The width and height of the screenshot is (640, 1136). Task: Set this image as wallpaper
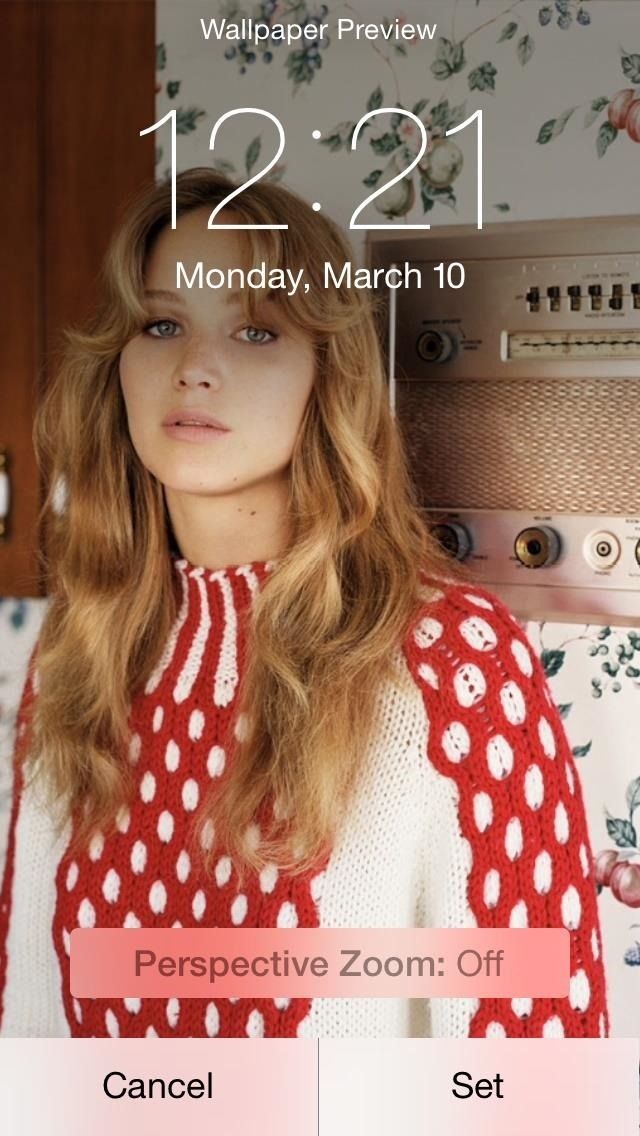(478, 1086)
